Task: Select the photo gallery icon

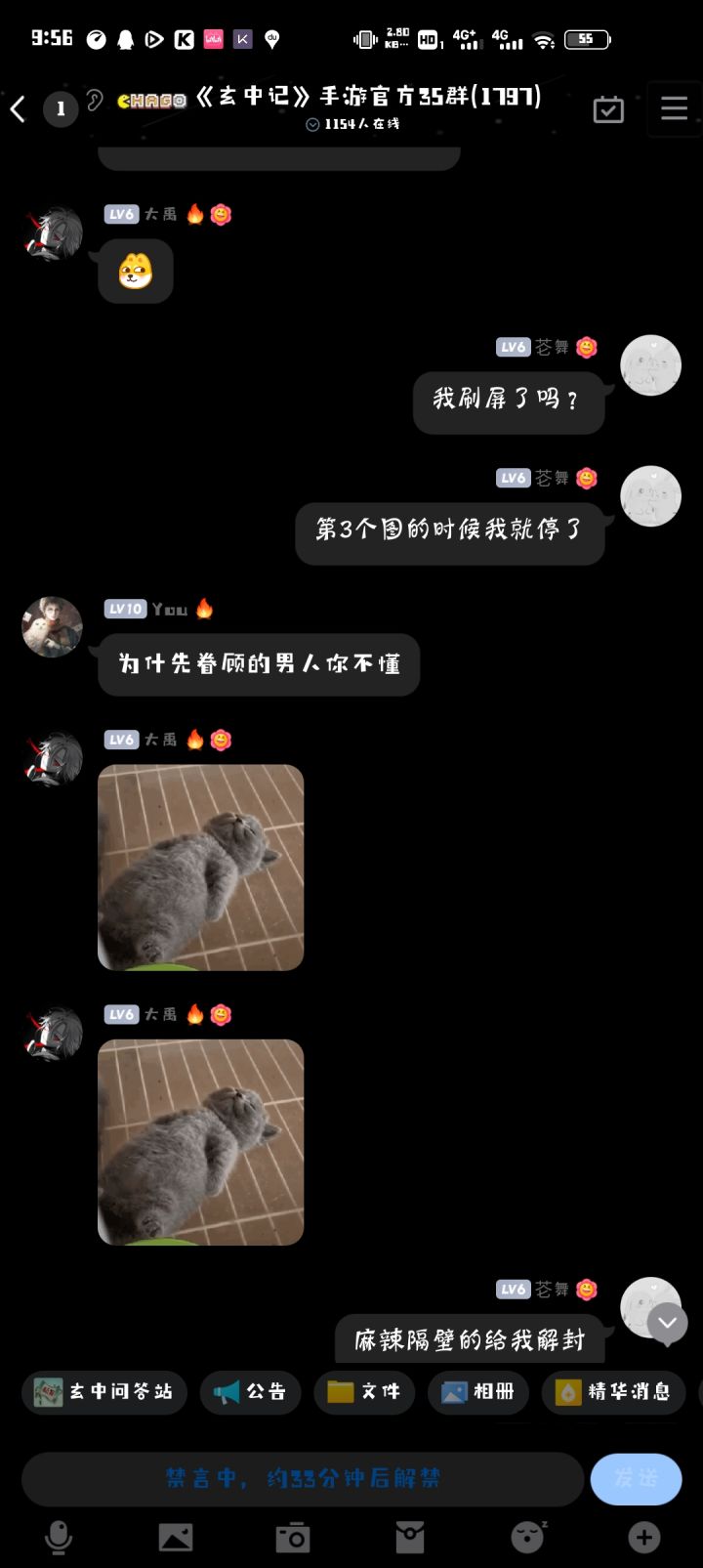Action: tap(176, 1536)
